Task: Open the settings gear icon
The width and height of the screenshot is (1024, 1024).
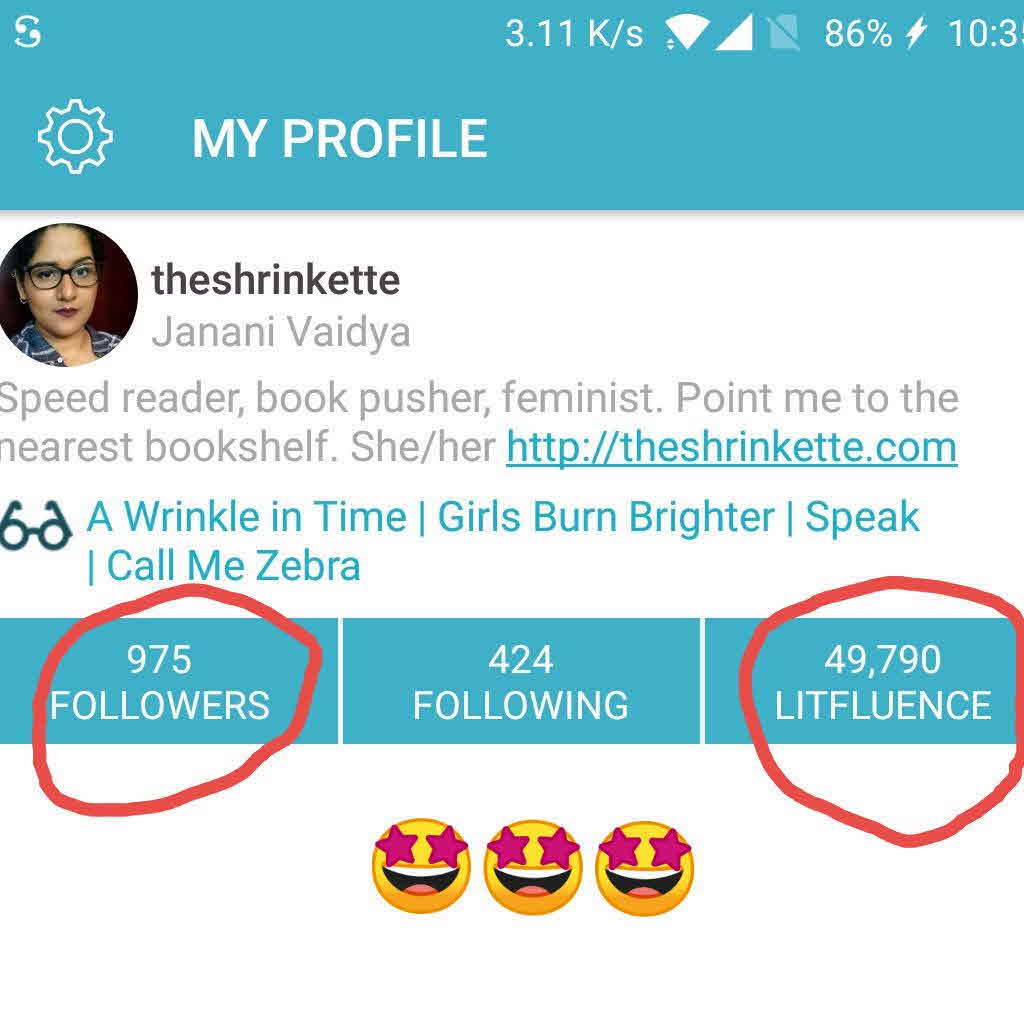Action: [74, 137]
